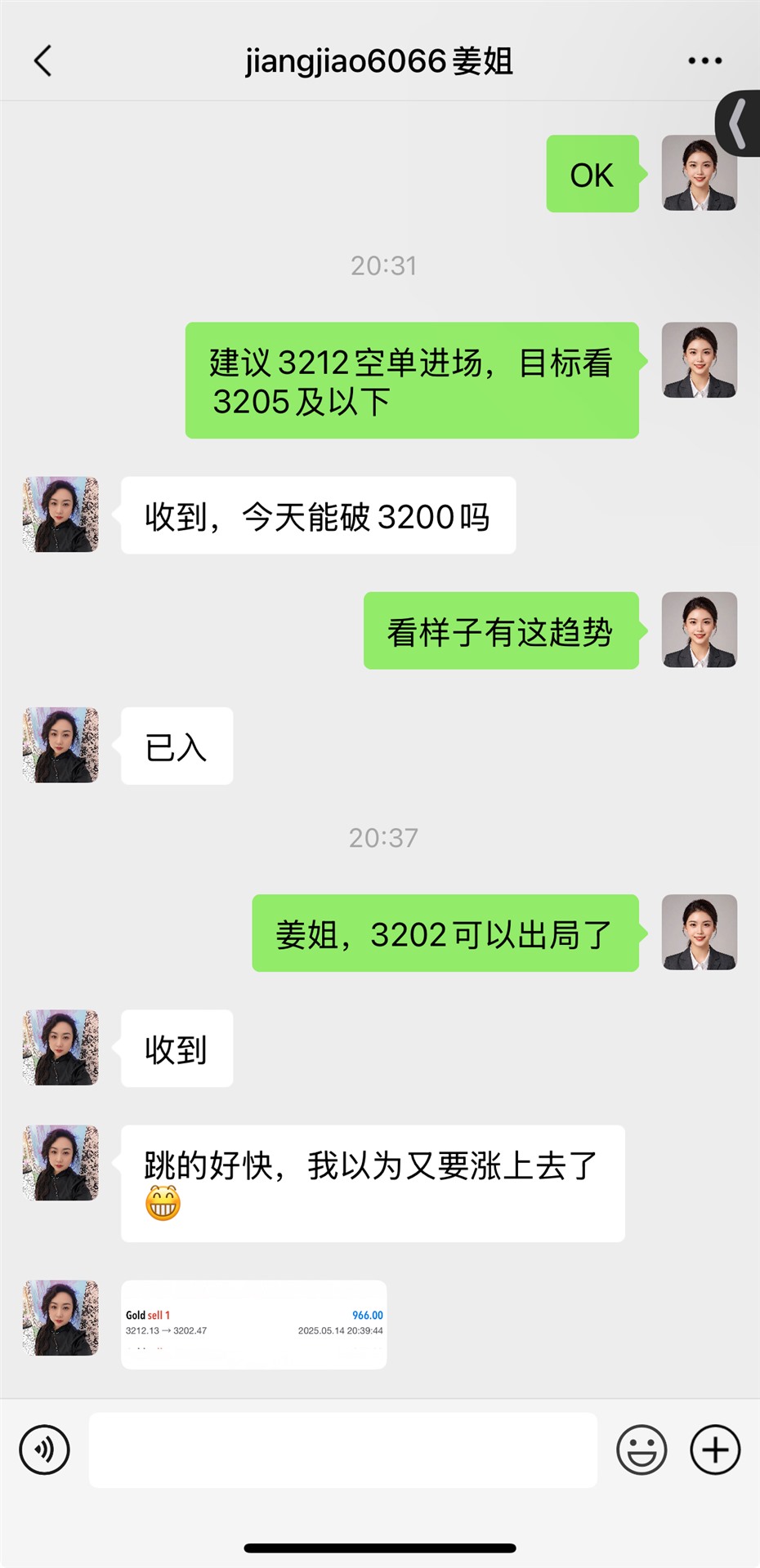Viewport: 760px width, 1568px height.
Task: Open the chat options three-dot menu
Action: tap(704, 60)
